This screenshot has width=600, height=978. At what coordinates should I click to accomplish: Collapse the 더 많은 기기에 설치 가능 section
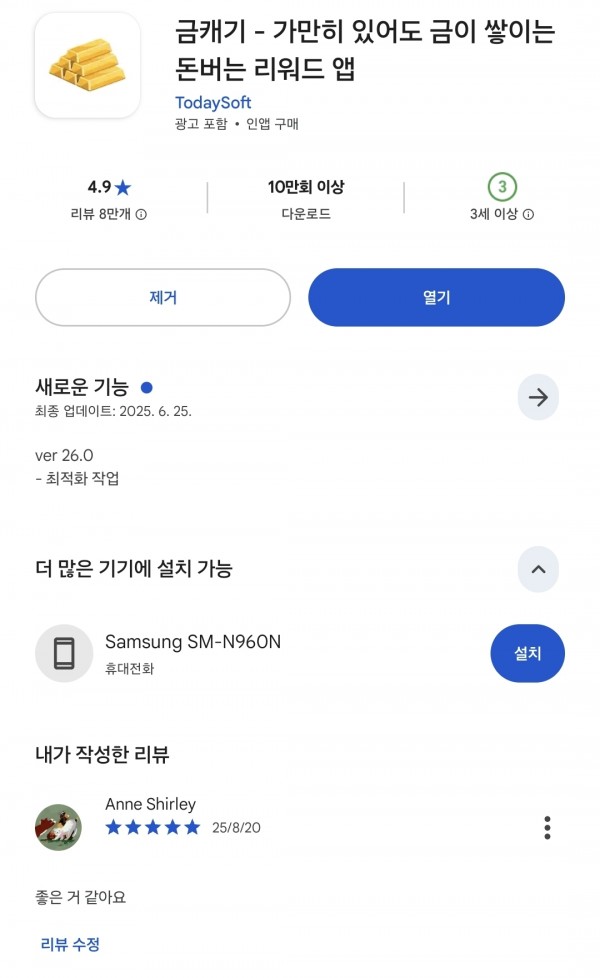coord(538,569)
